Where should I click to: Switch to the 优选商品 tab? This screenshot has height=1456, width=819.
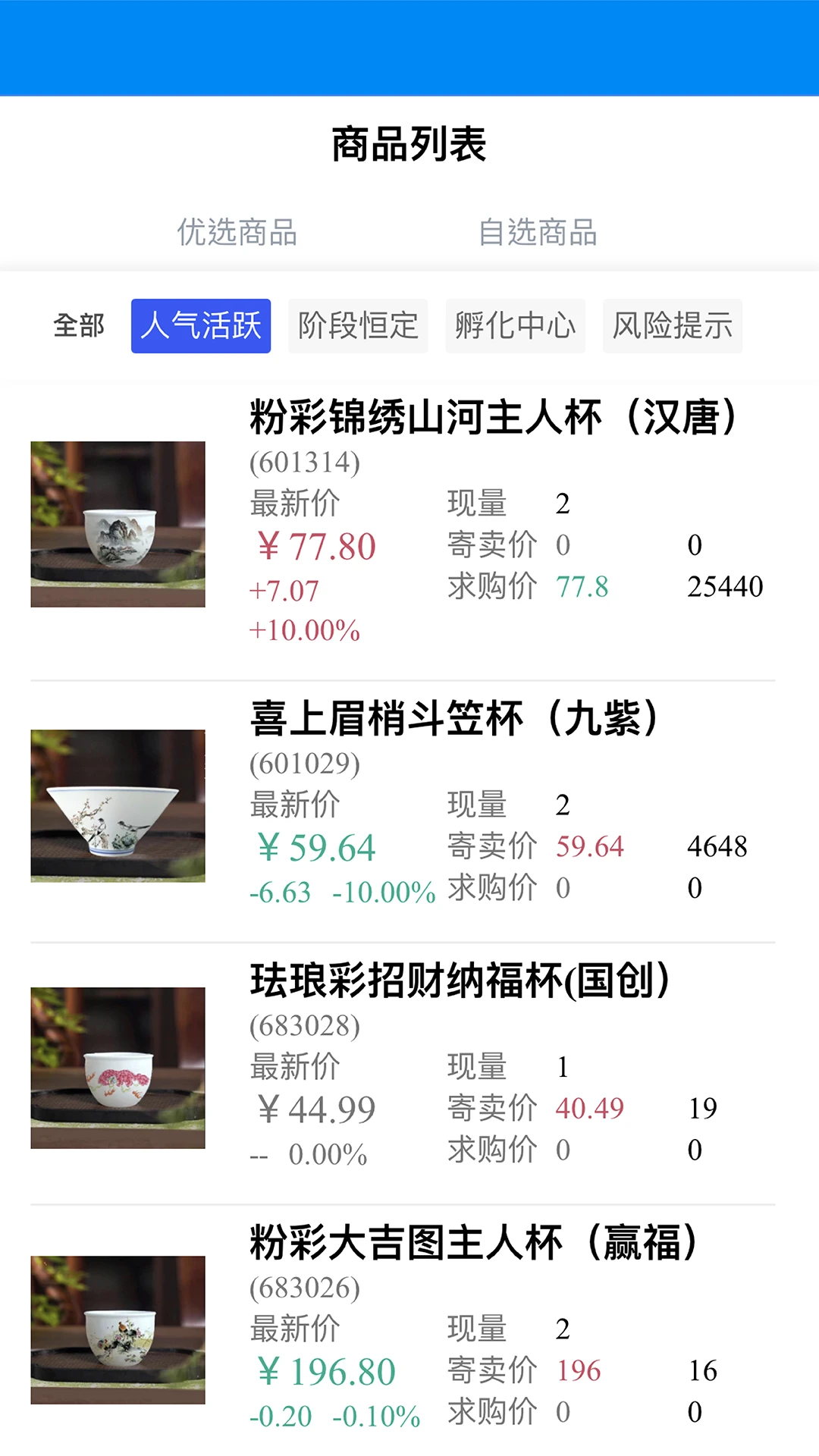click(x=237, y=232)
